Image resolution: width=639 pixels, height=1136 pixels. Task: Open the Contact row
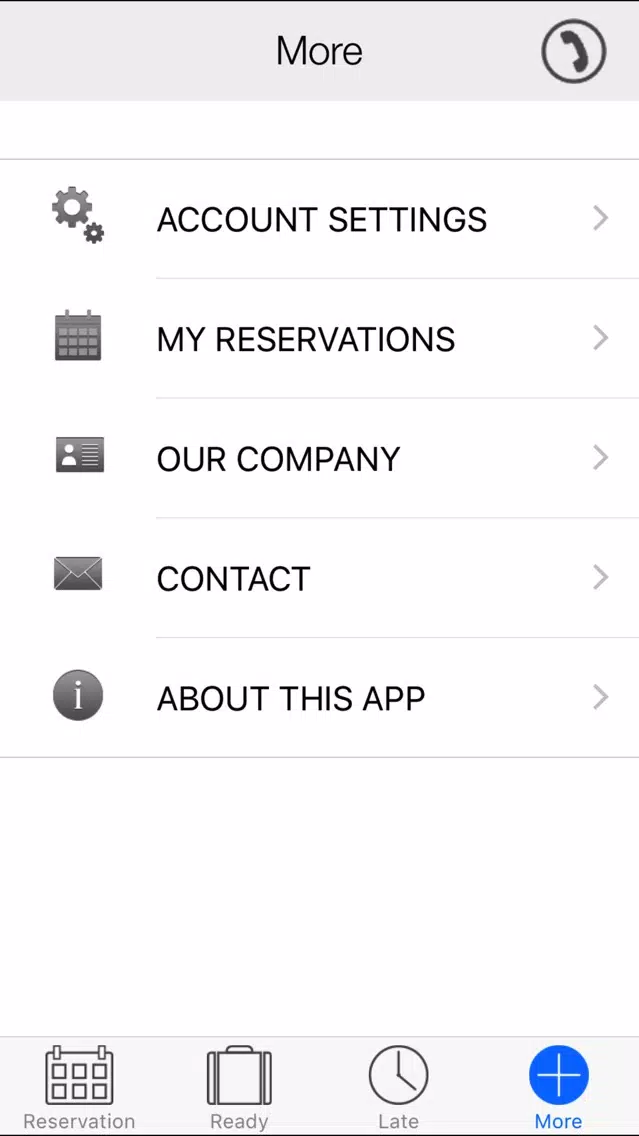320,577
